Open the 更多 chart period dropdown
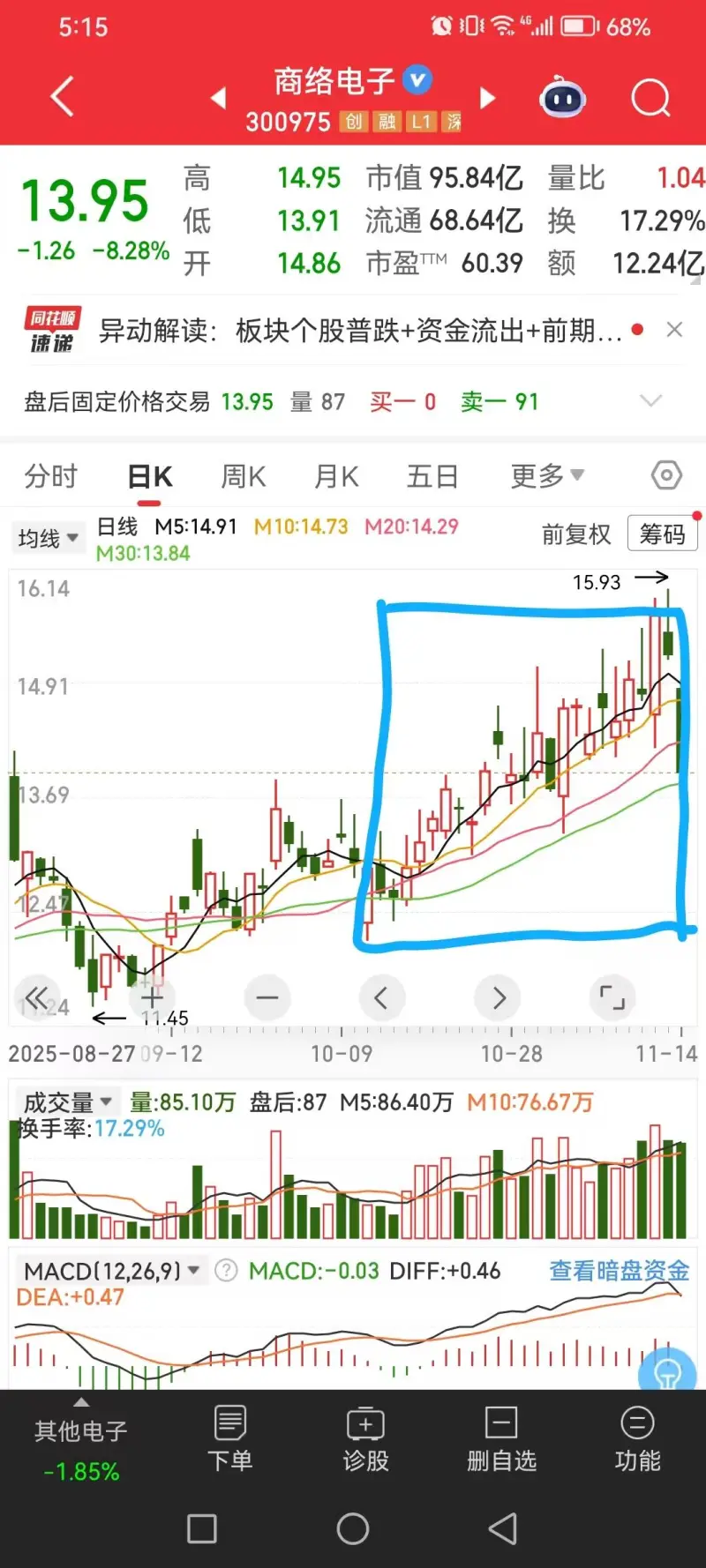Screen dimensions: 706x1568 click(x=547, y=476)
